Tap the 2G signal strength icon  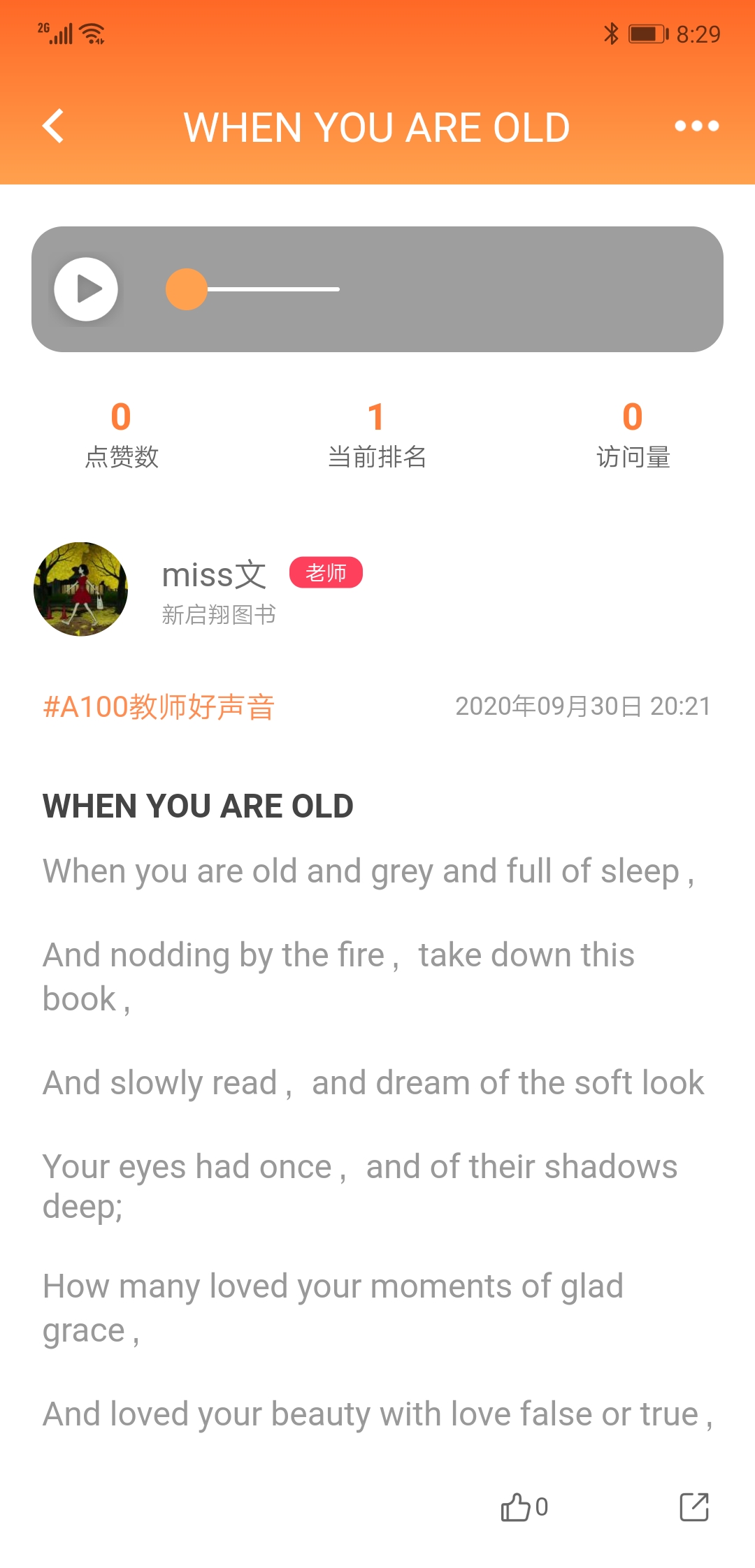[56, 32]
